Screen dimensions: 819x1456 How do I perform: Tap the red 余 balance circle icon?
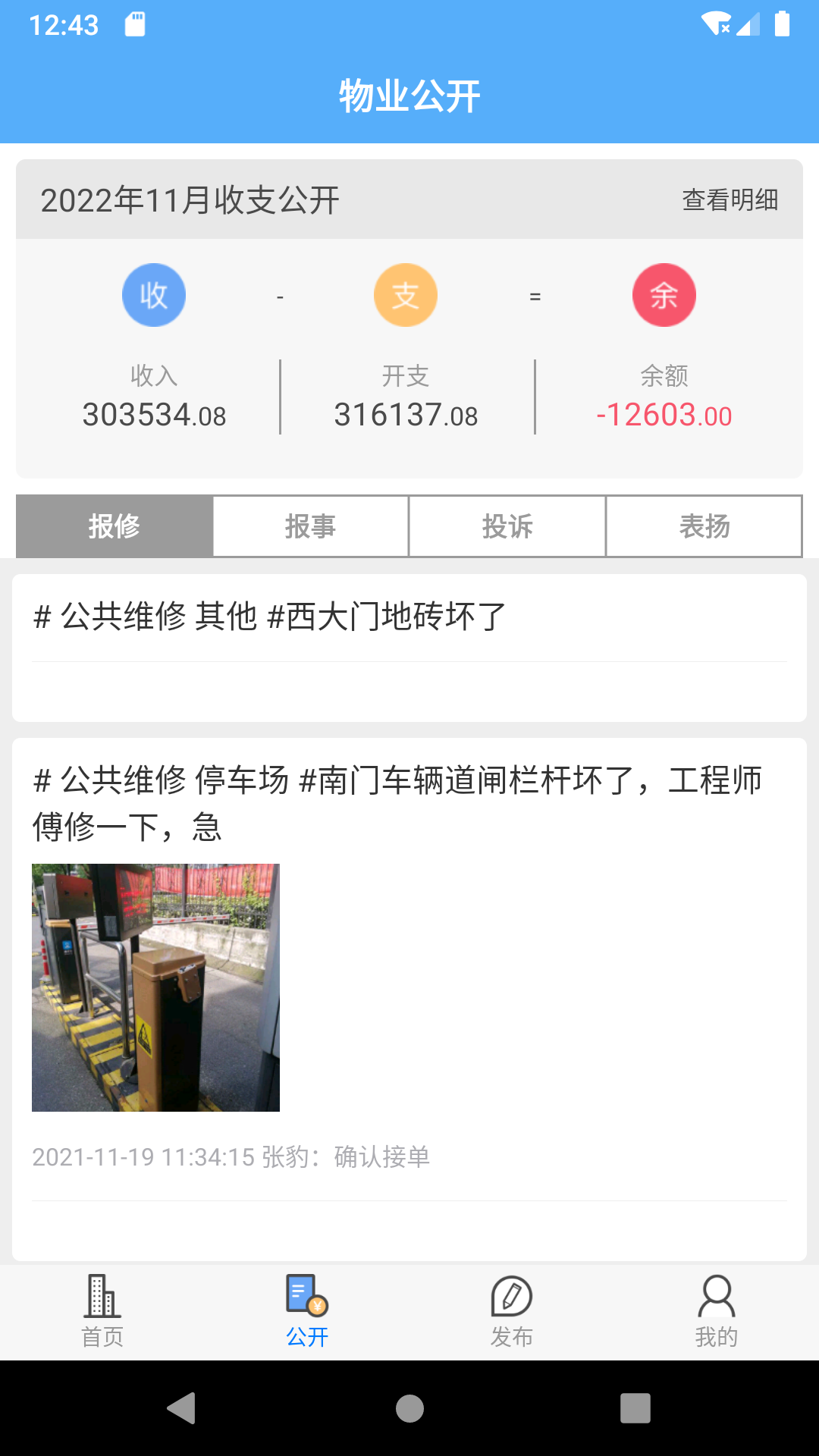pos(664,295)
